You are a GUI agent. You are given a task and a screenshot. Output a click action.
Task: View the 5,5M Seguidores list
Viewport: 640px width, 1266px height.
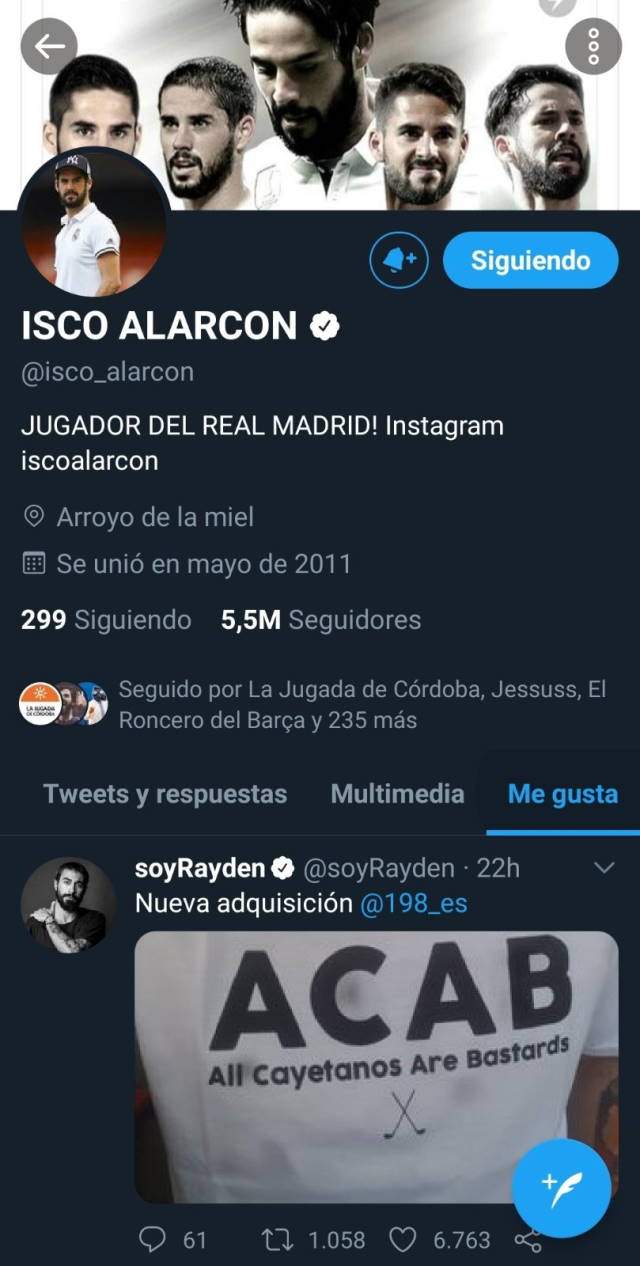click(x=321, y=620)
